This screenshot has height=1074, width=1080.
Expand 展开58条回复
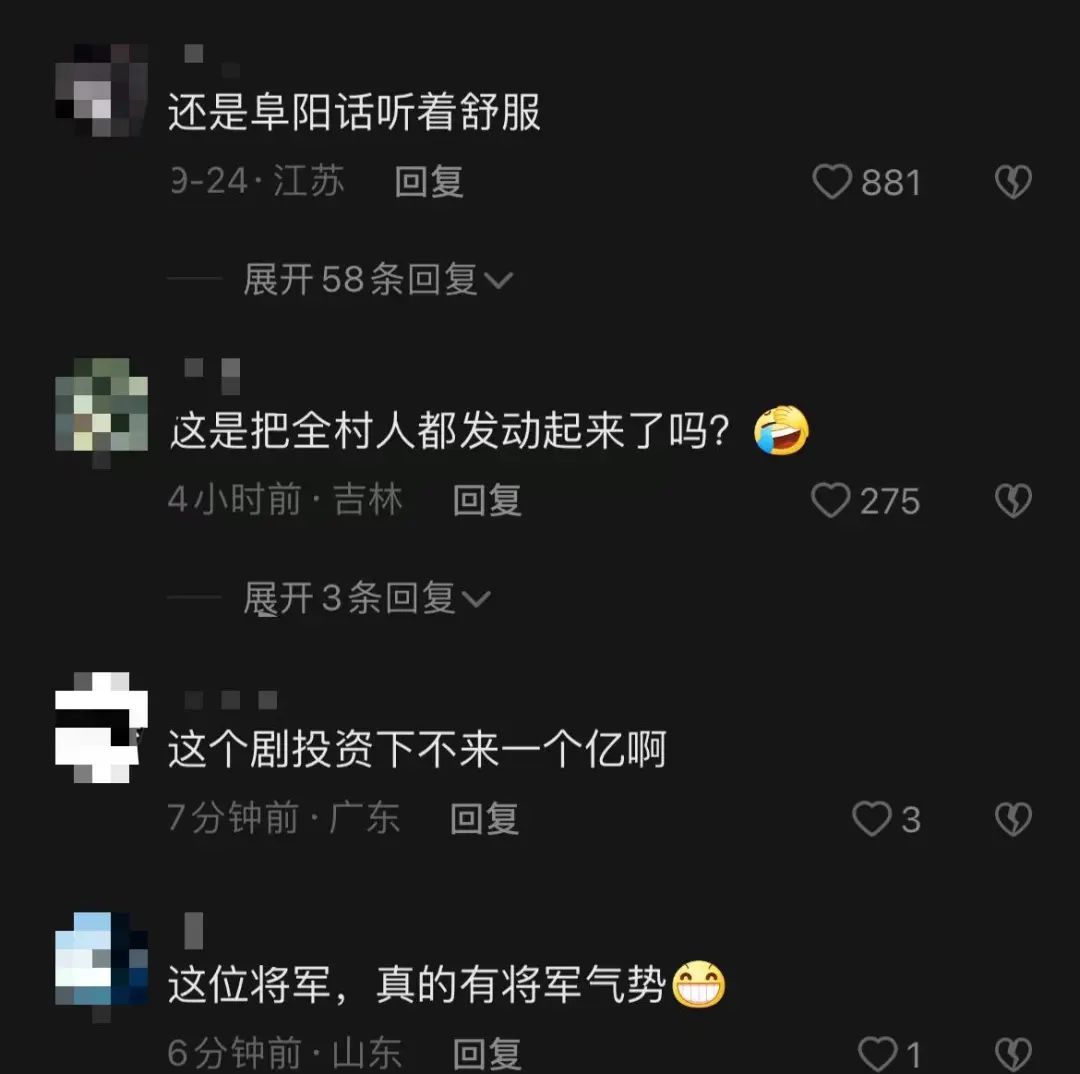(377, 280)
